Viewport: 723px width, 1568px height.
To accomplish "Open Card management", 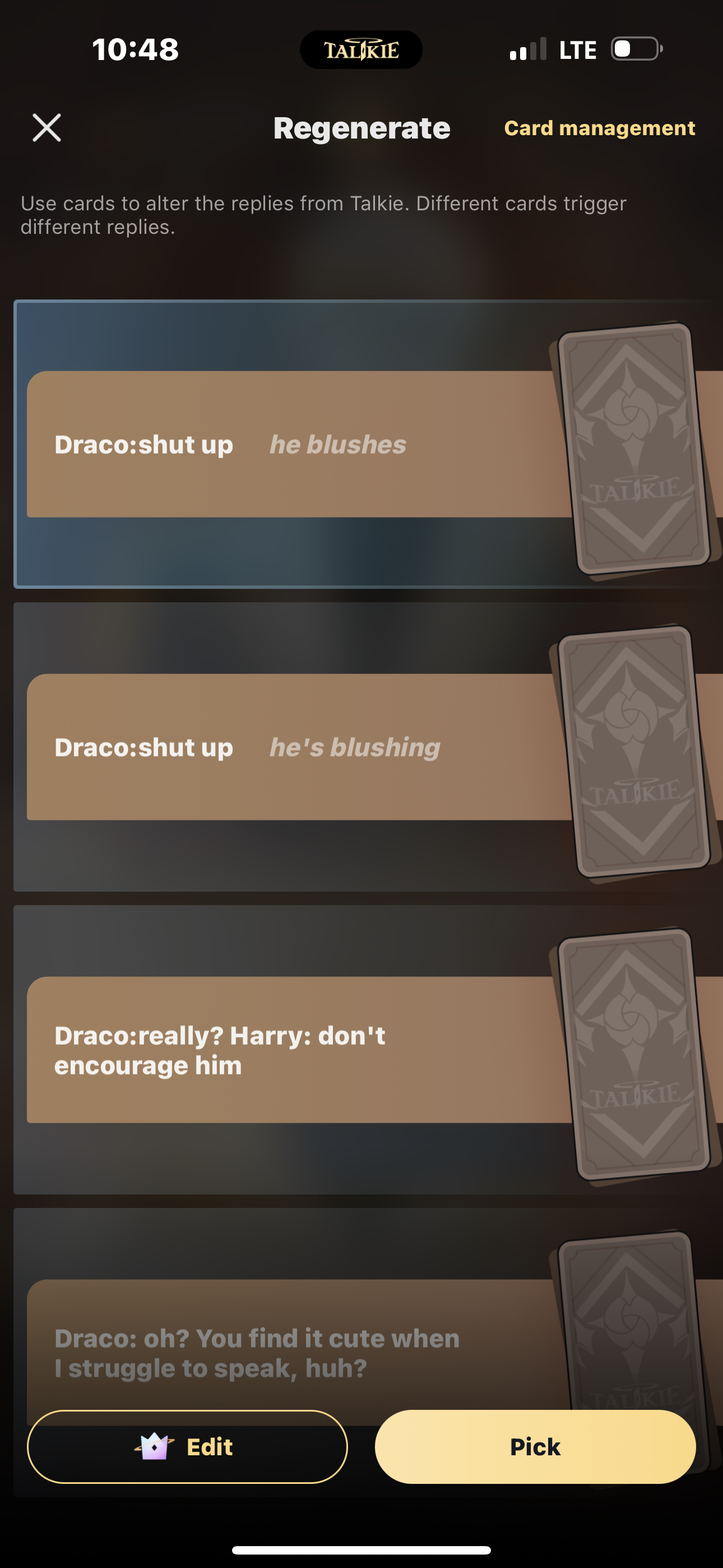I will coord(599,128).
